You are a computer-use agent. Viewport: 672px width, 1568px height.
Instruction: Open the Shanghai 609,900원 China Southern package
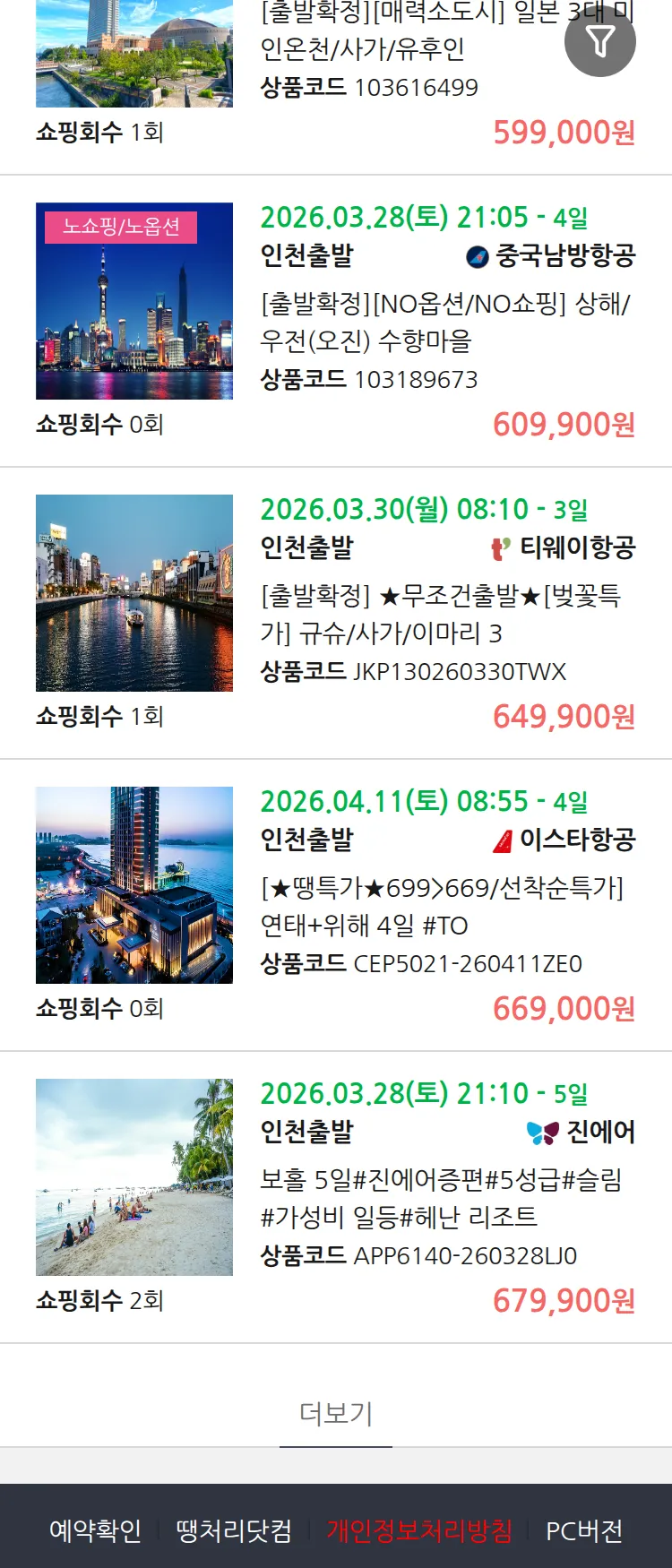(x=444, y=322)
